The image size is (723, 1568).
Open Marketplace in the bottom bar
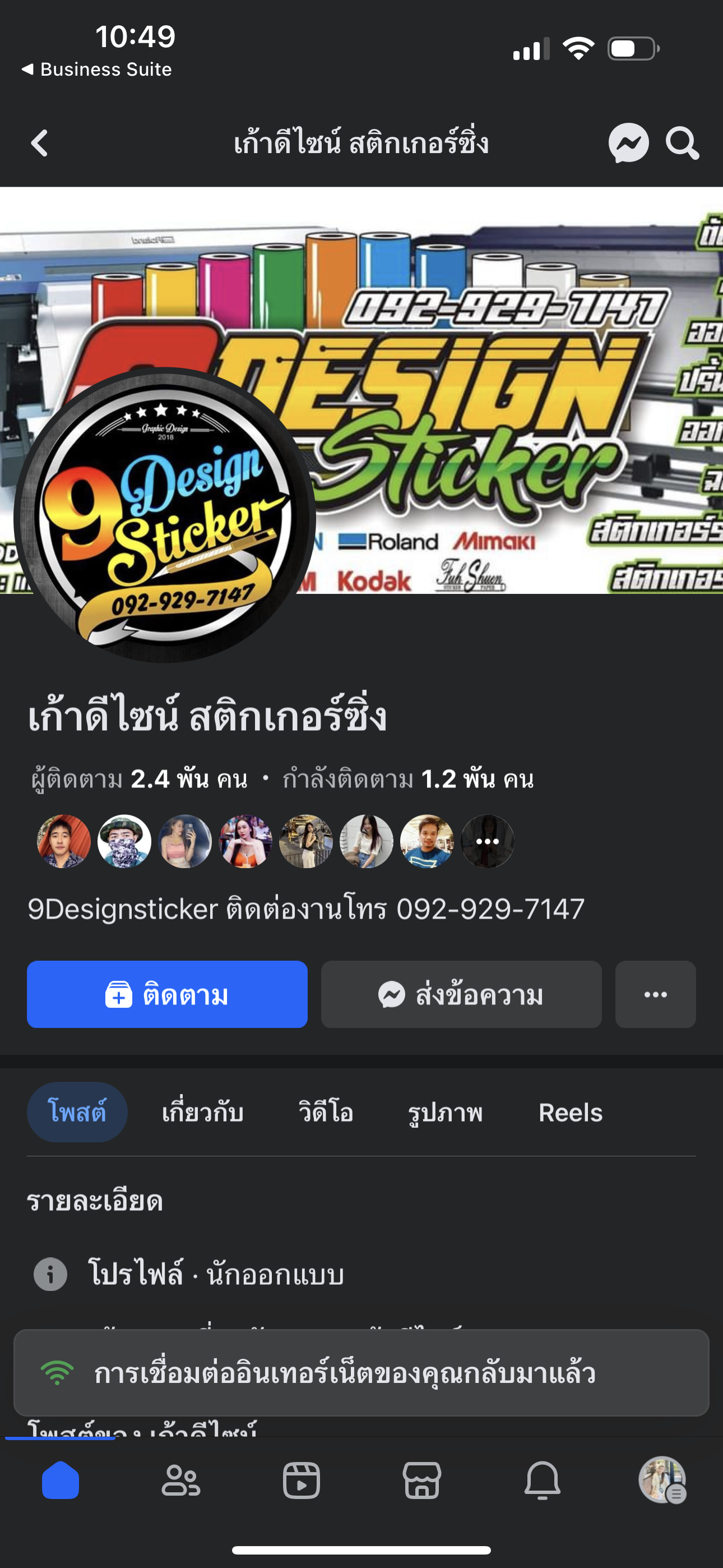421,1481
